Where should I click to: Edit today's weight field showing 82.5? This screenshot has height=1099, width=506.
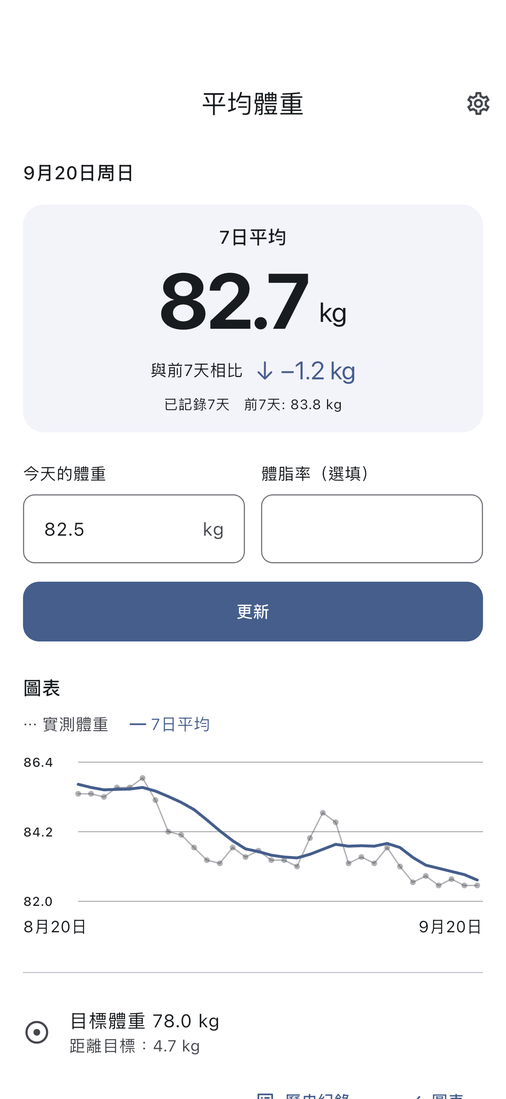134,528
